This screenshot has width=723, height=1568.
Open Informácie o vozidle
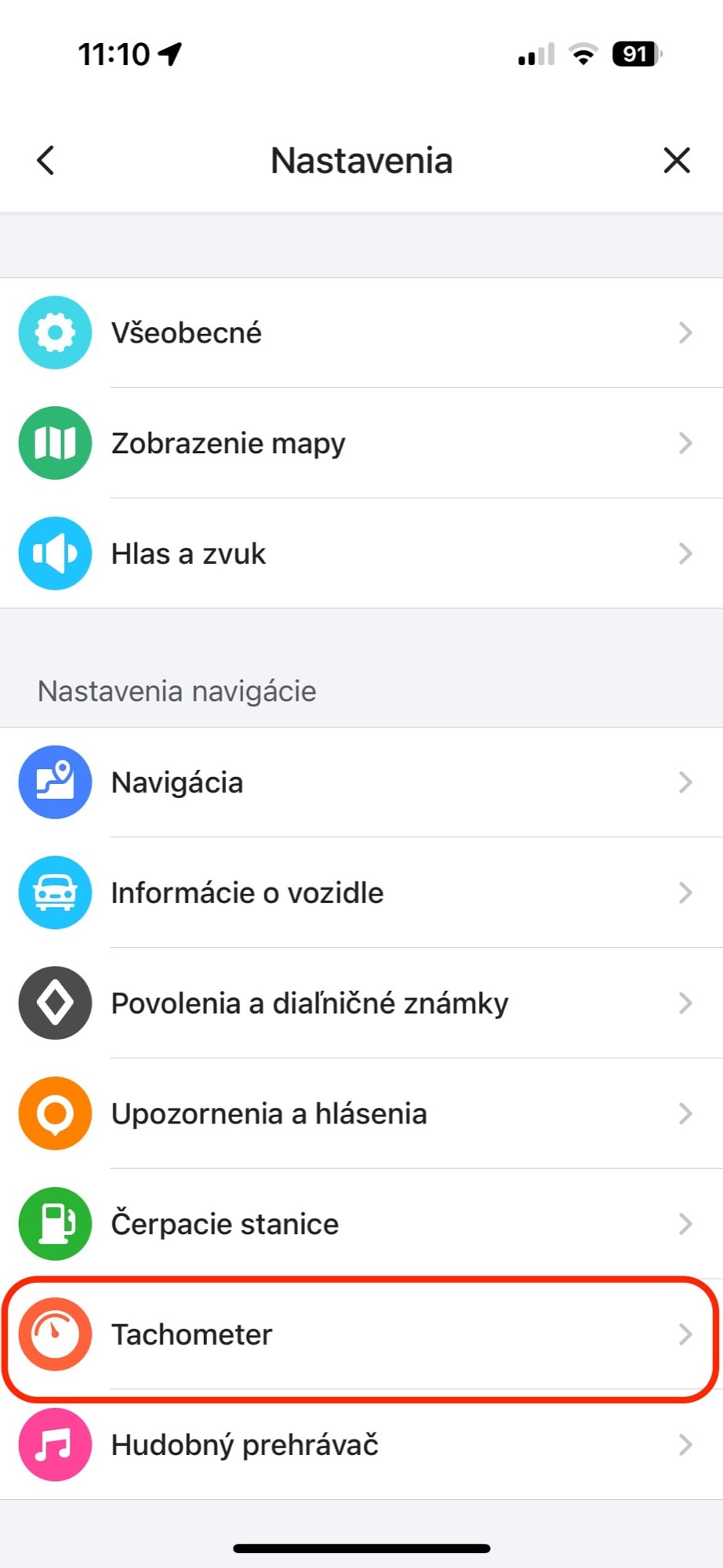point(361,893)
